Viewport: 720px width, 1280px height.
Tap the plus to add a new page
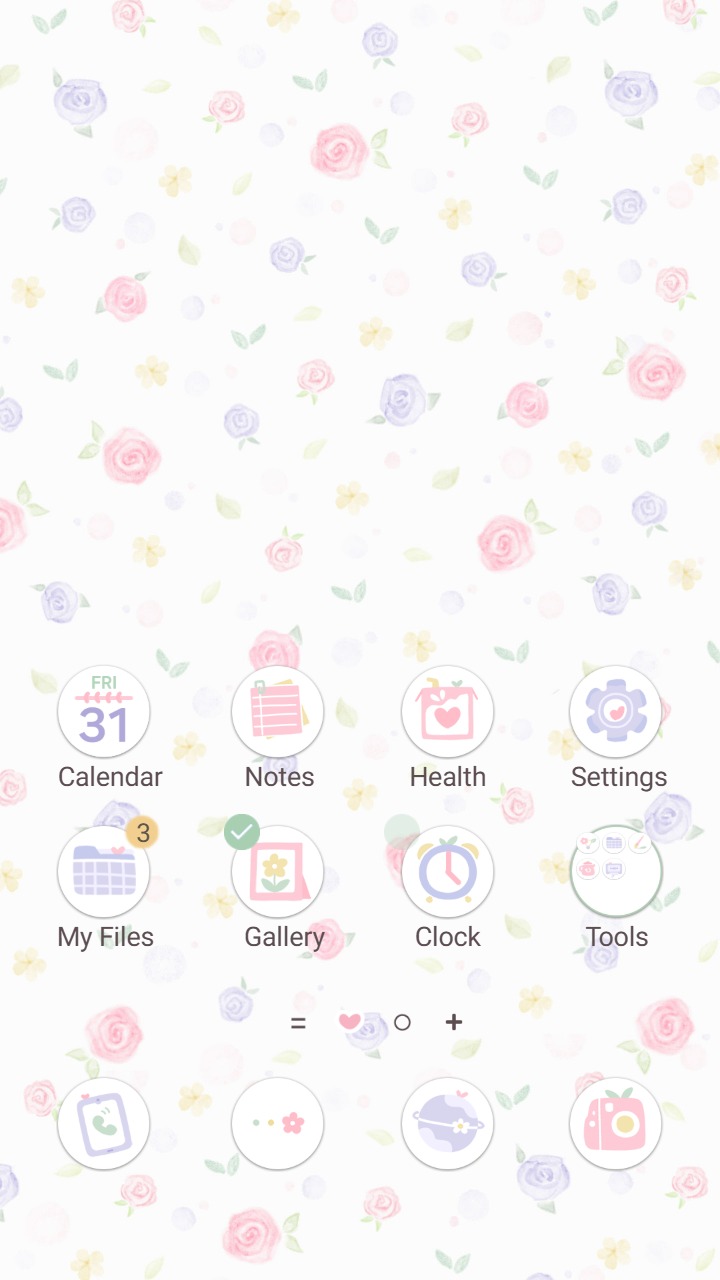453,1022
